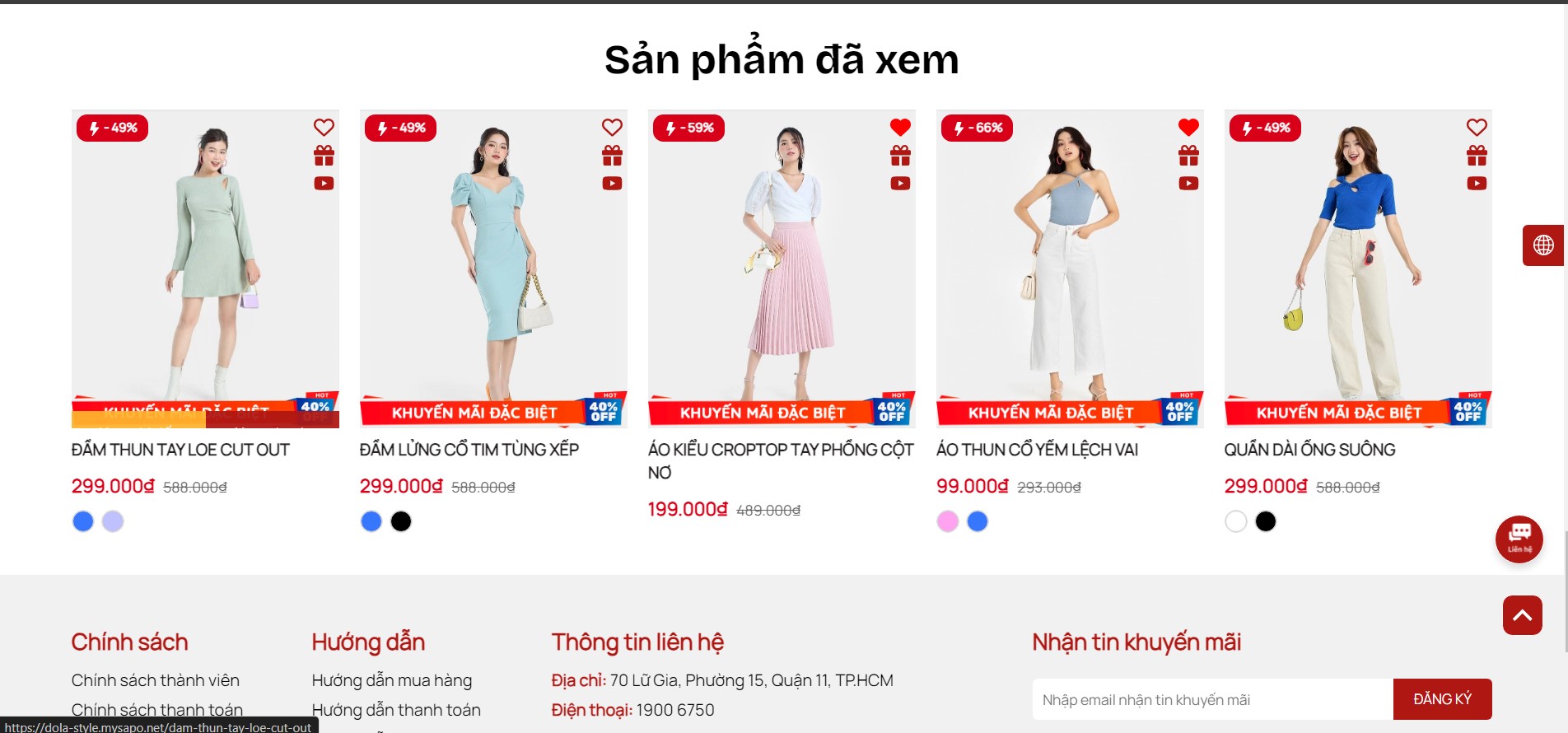Select lavender swatch for ĐẦM THUN TAY LOE
The width and height of the screenshot is (1568, 733).
113,521
